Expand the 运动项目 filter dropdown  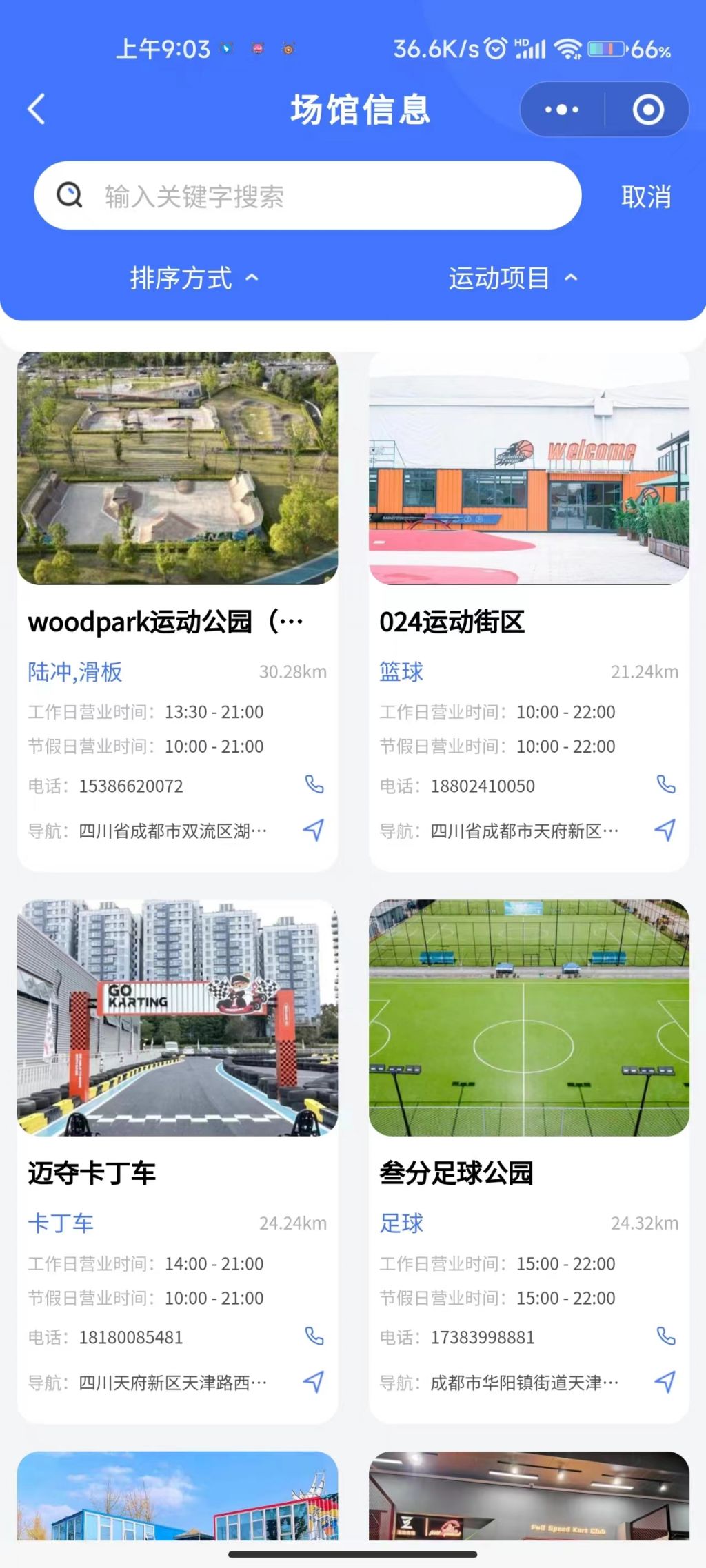tap(512, 278)
